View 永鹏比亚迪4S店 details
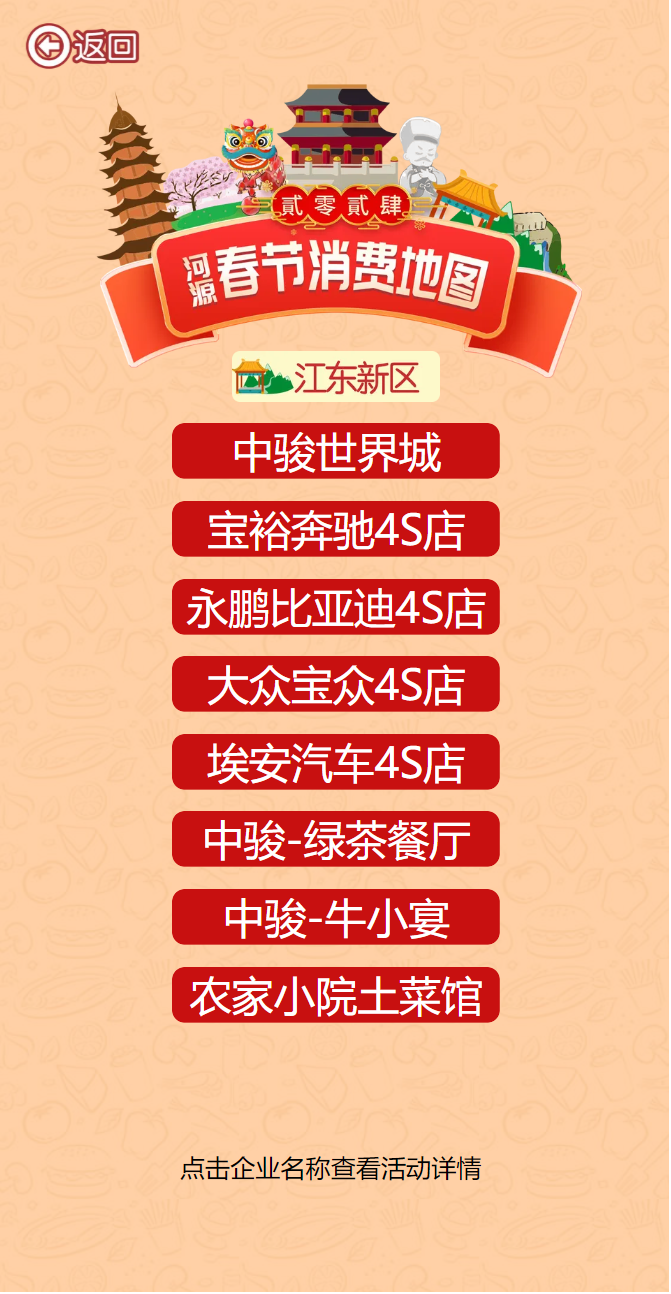671x1294 pixels. coord(336,608)
